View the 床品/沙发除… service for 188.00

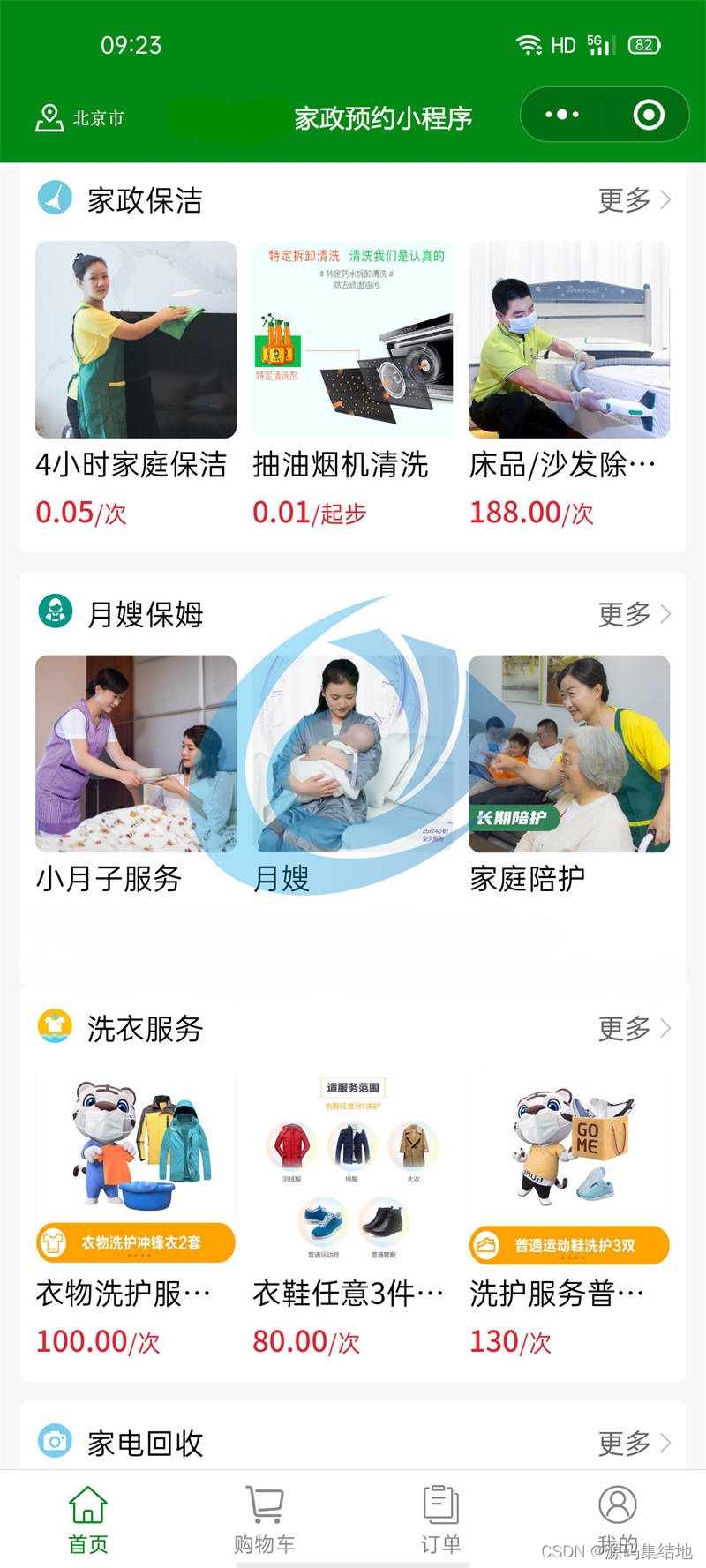click(x=569, y=384)
